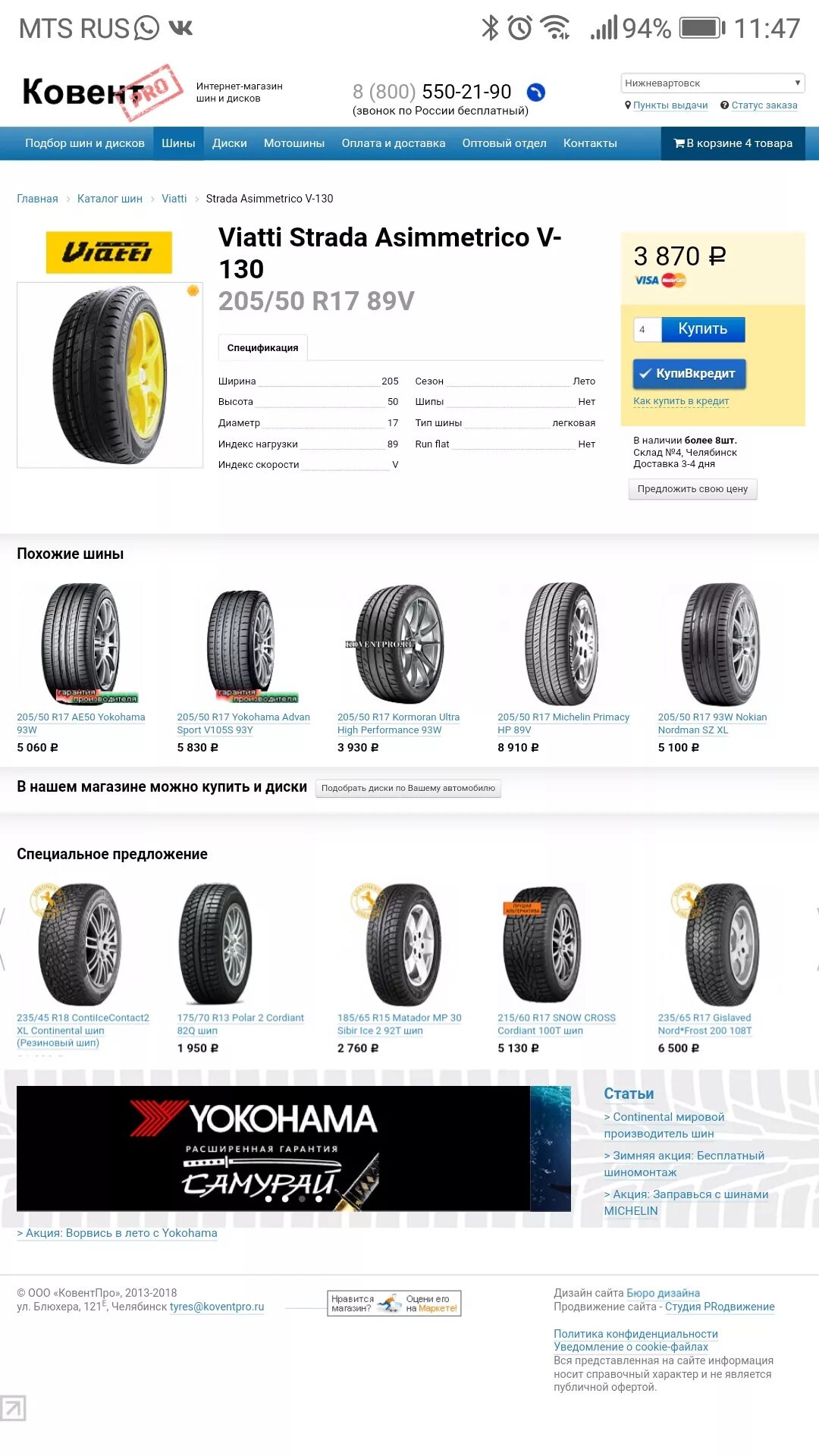Choose КупиВкредит option
Screen dimensions: 819x1456
(689, 373)
